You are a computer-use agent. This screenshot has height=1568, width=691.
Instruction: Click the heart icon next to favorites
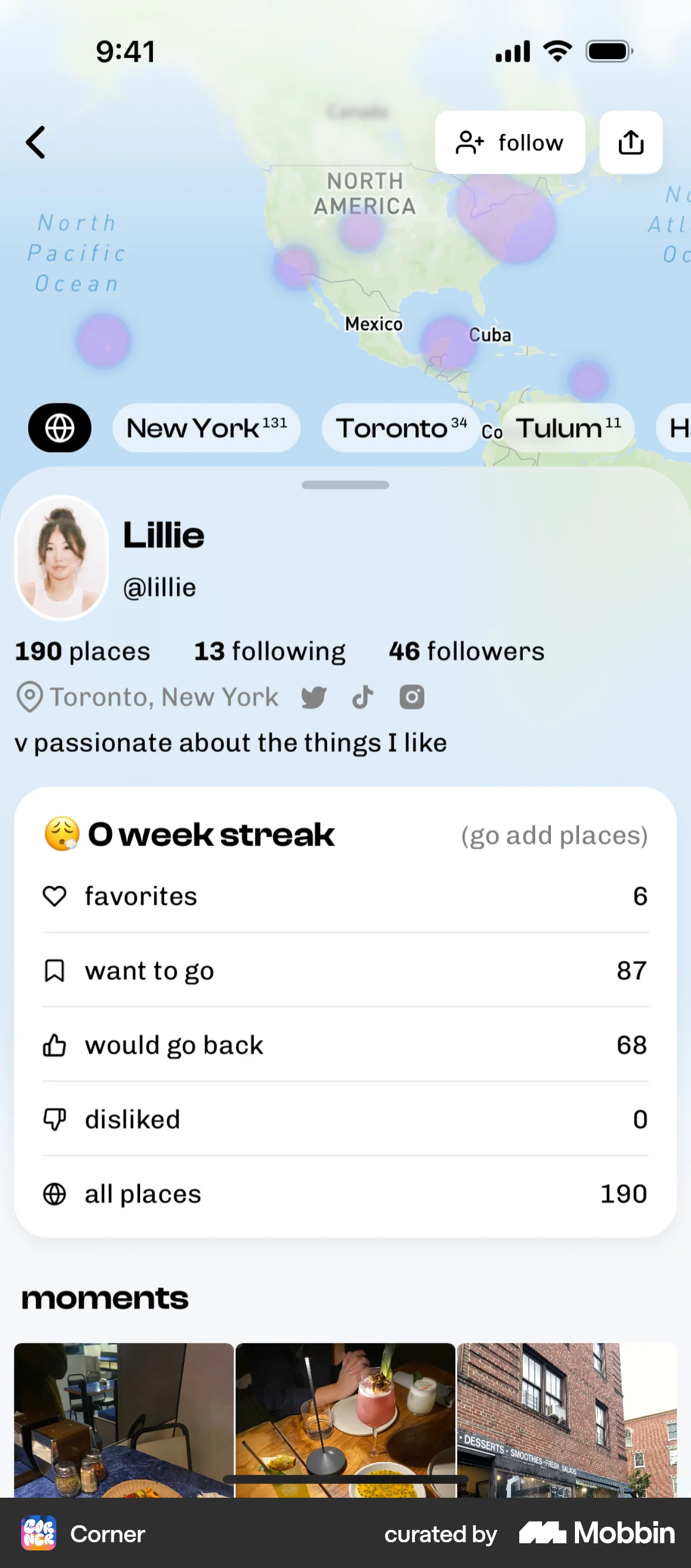(56, 896)
